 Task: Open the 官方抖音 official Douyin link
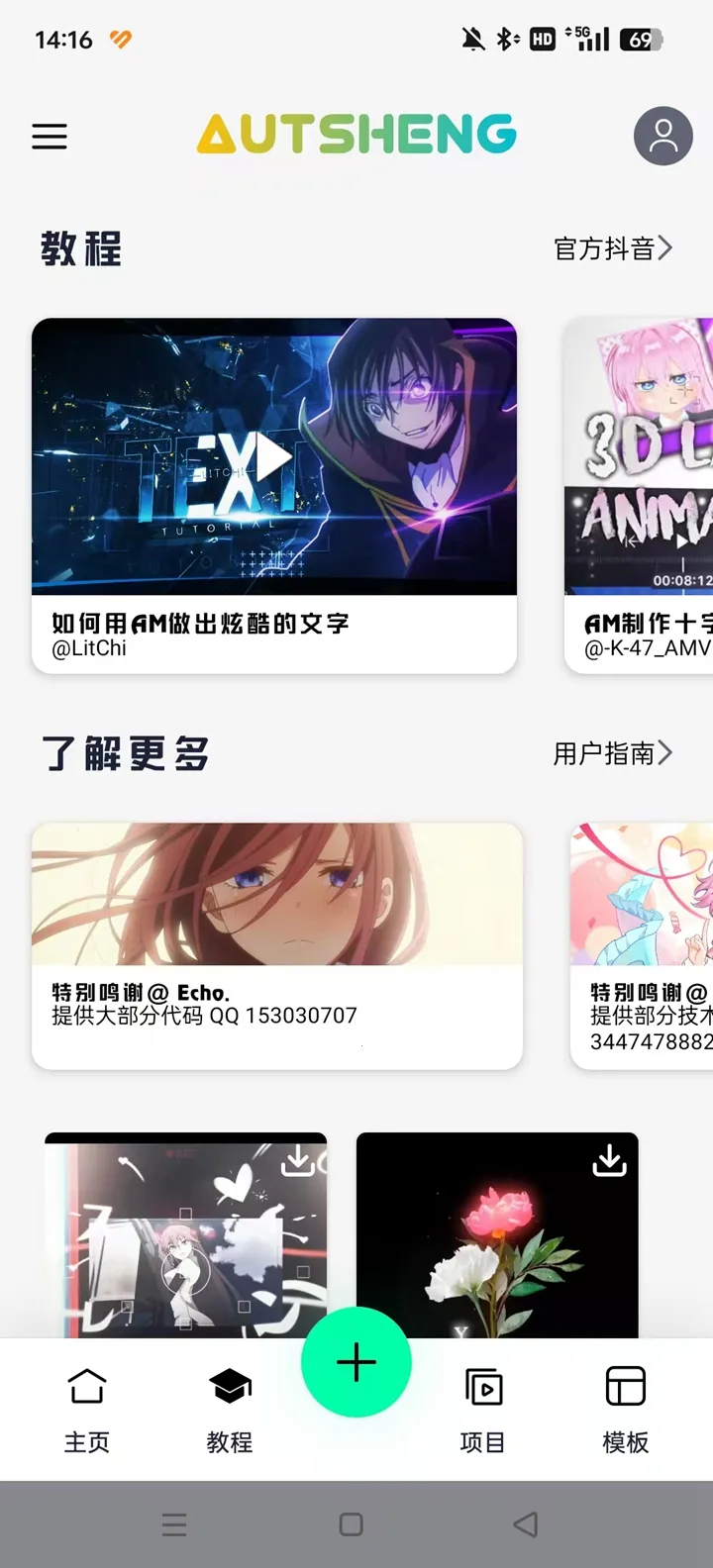point(604,248)
